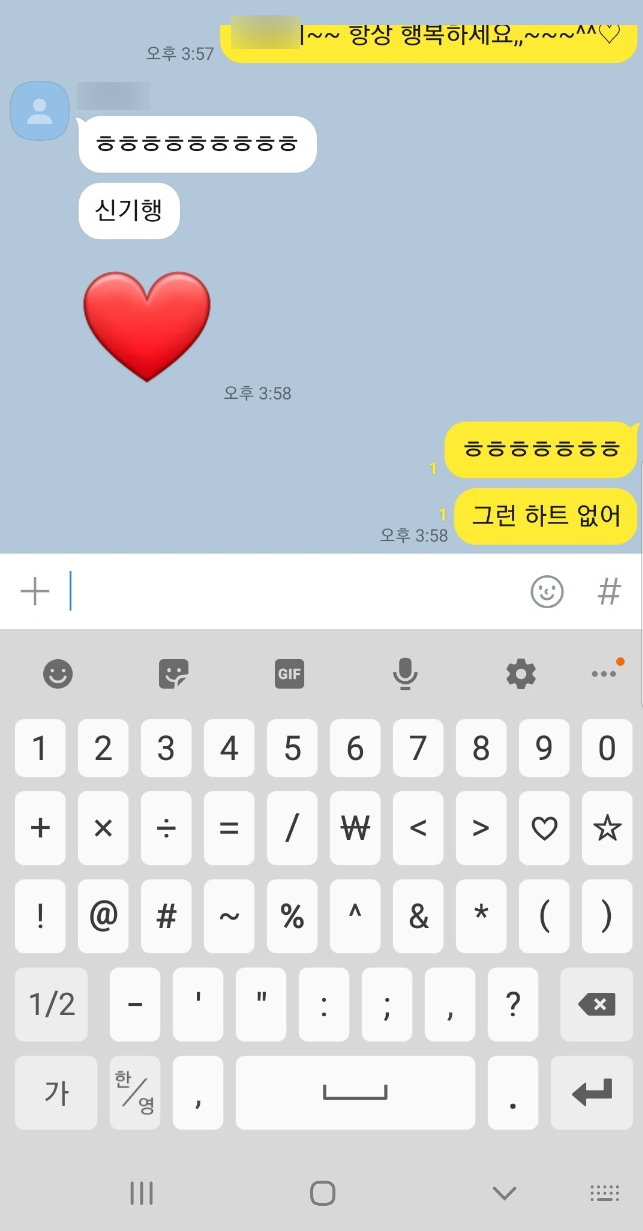
Task: Open keyboard sticker panel
Action: [174, 674]
